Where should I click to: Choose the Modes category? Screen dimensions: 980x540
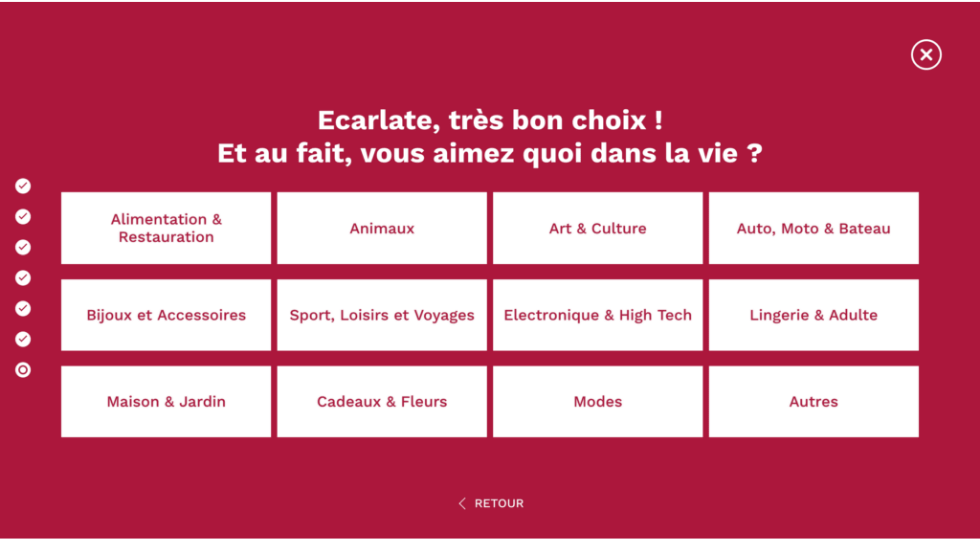(598, 401)
